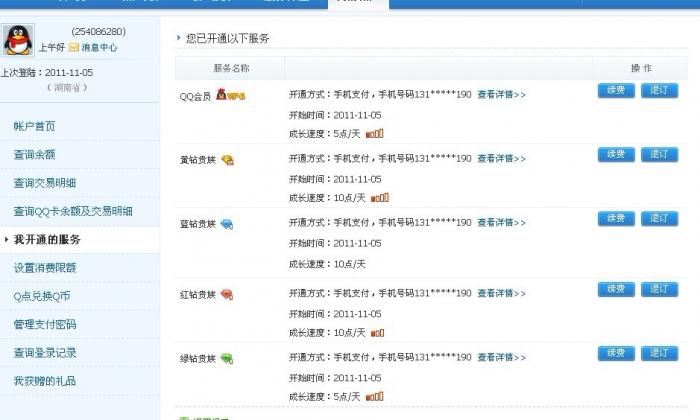Unsubscribe 蓝钻贵族 with 退订 button
The width and height of the screenshot is (700, 420).
(x=659, y=218)
